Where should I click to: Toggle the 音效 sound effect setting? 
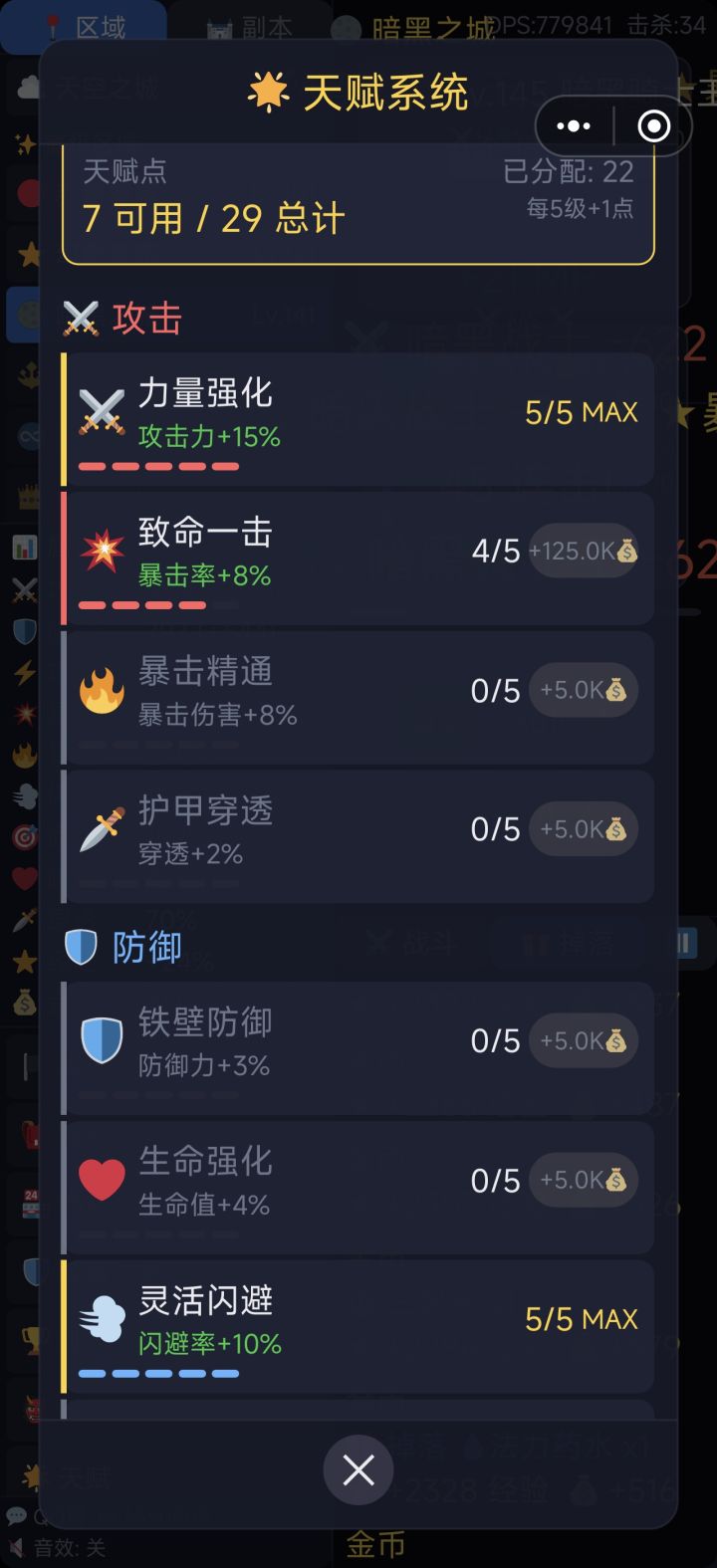(38, 1548)
